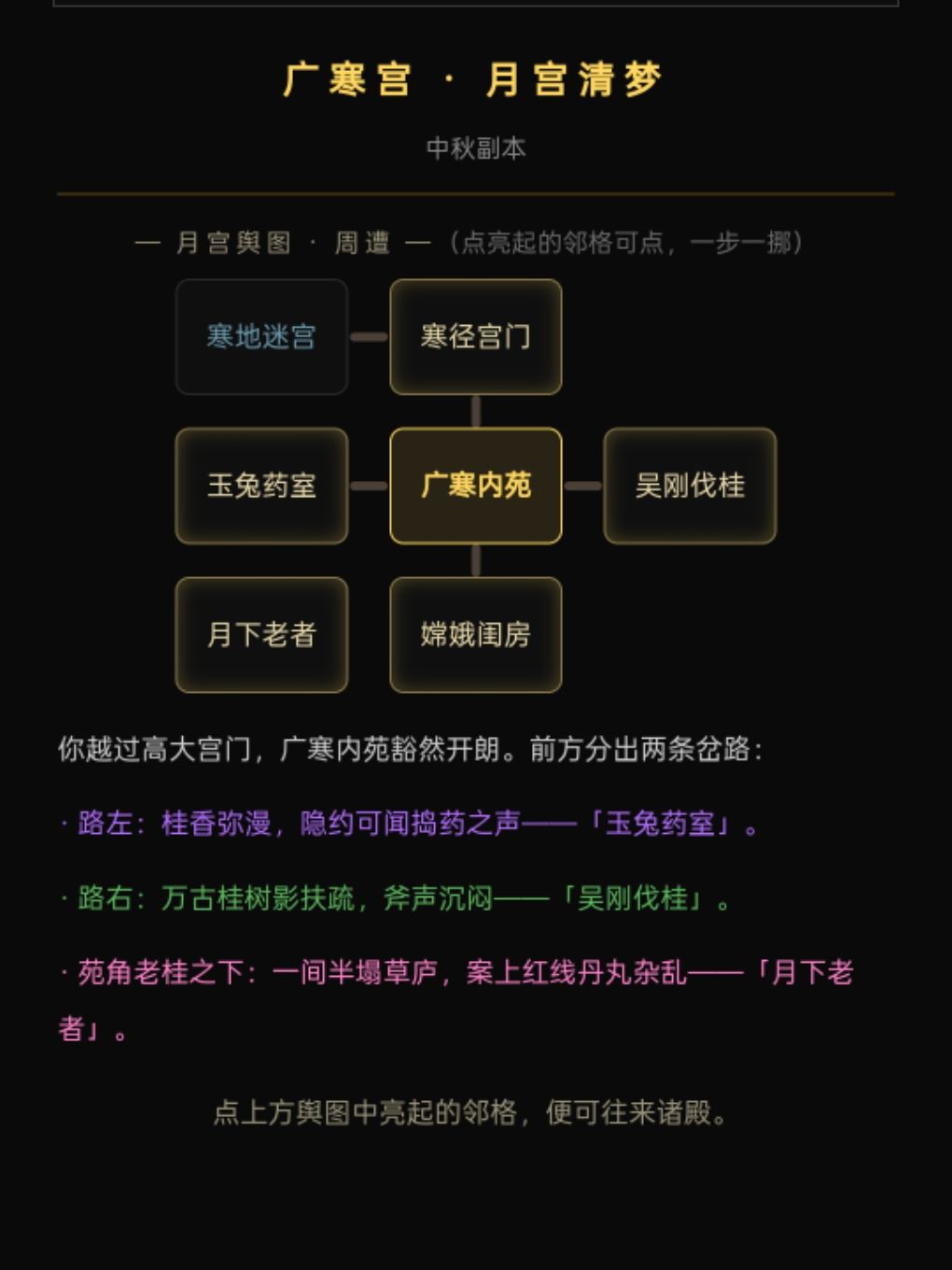Go to 玉兔药室 on the map

(261, 486)
